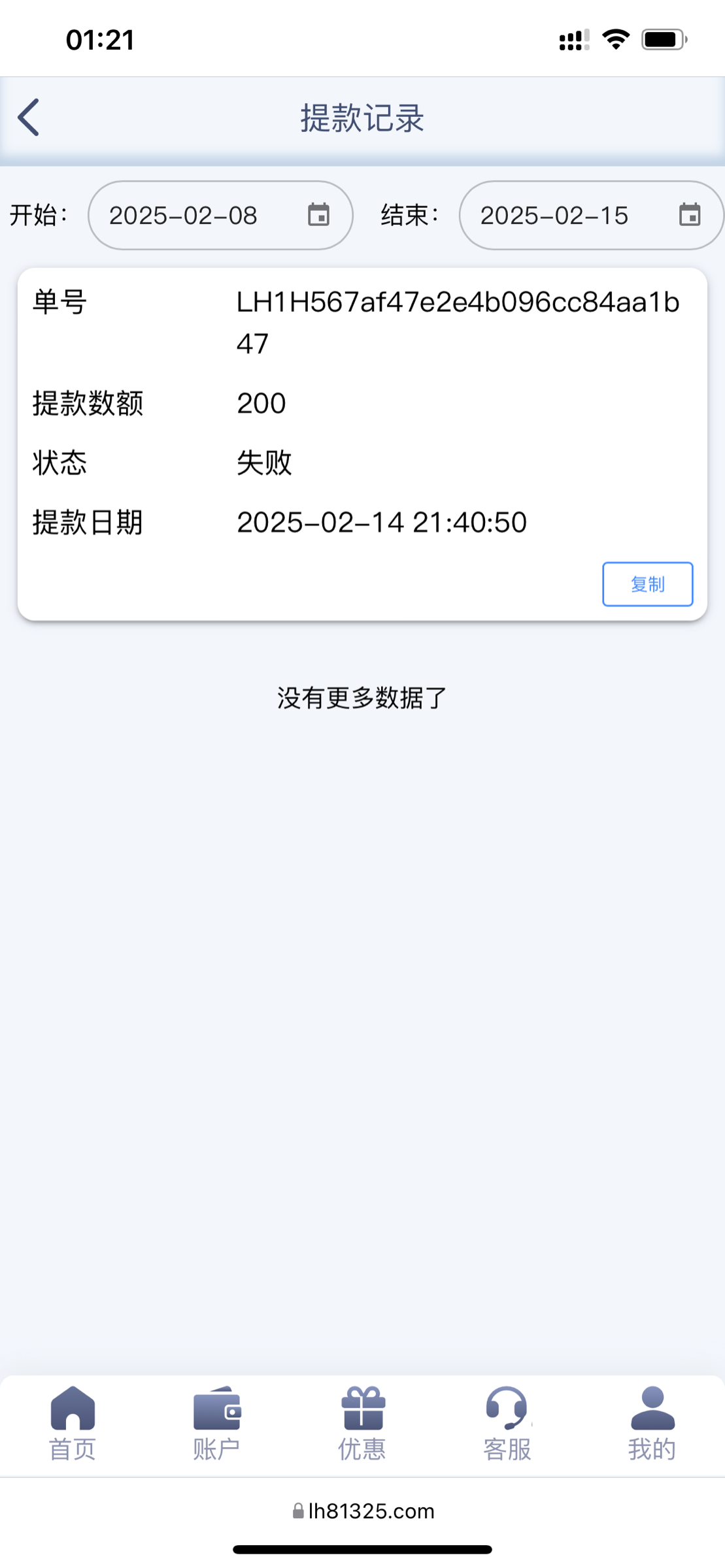Select the withdrawal amount 200

coord(261,403)
